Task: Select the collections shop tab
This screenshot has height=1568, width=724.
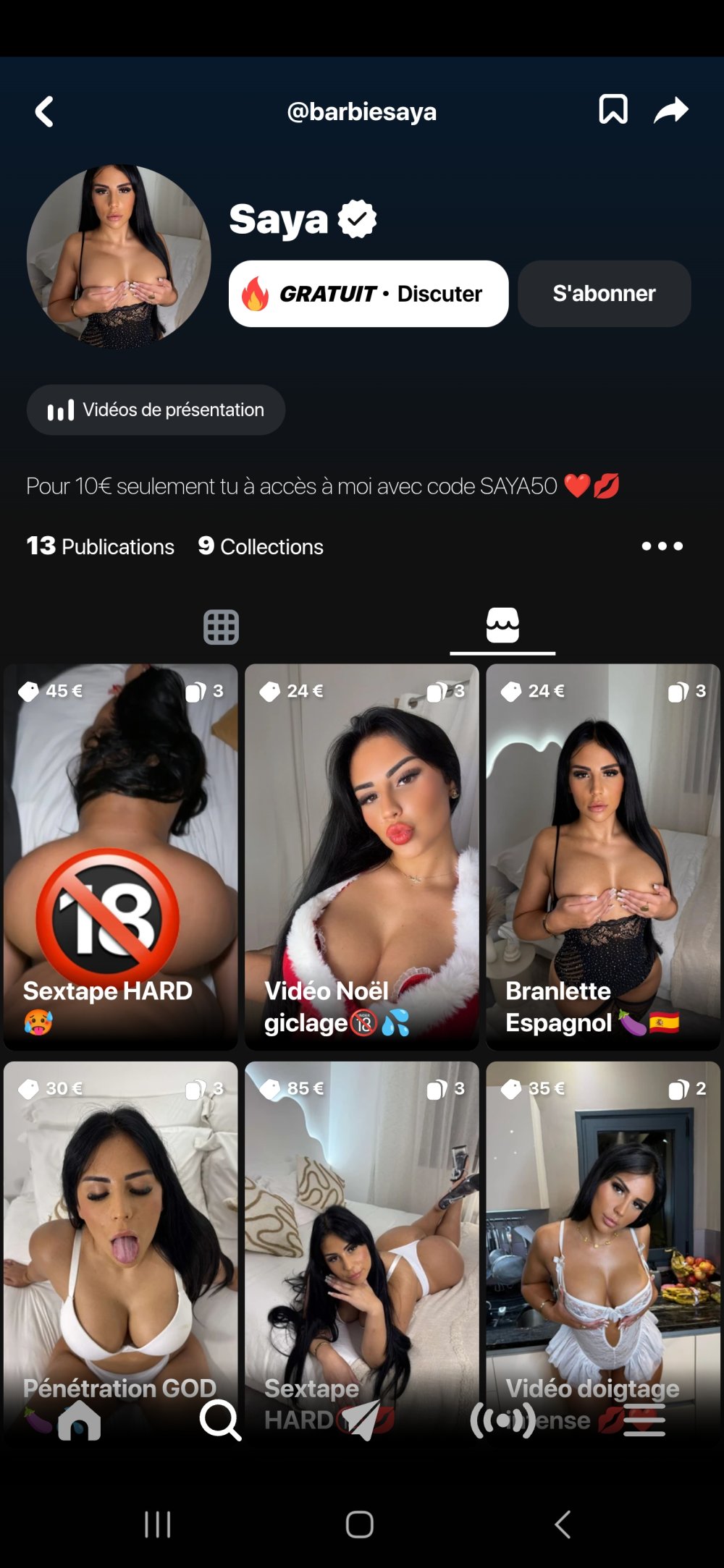Action: pyautogui.click(x=502, y=625)
